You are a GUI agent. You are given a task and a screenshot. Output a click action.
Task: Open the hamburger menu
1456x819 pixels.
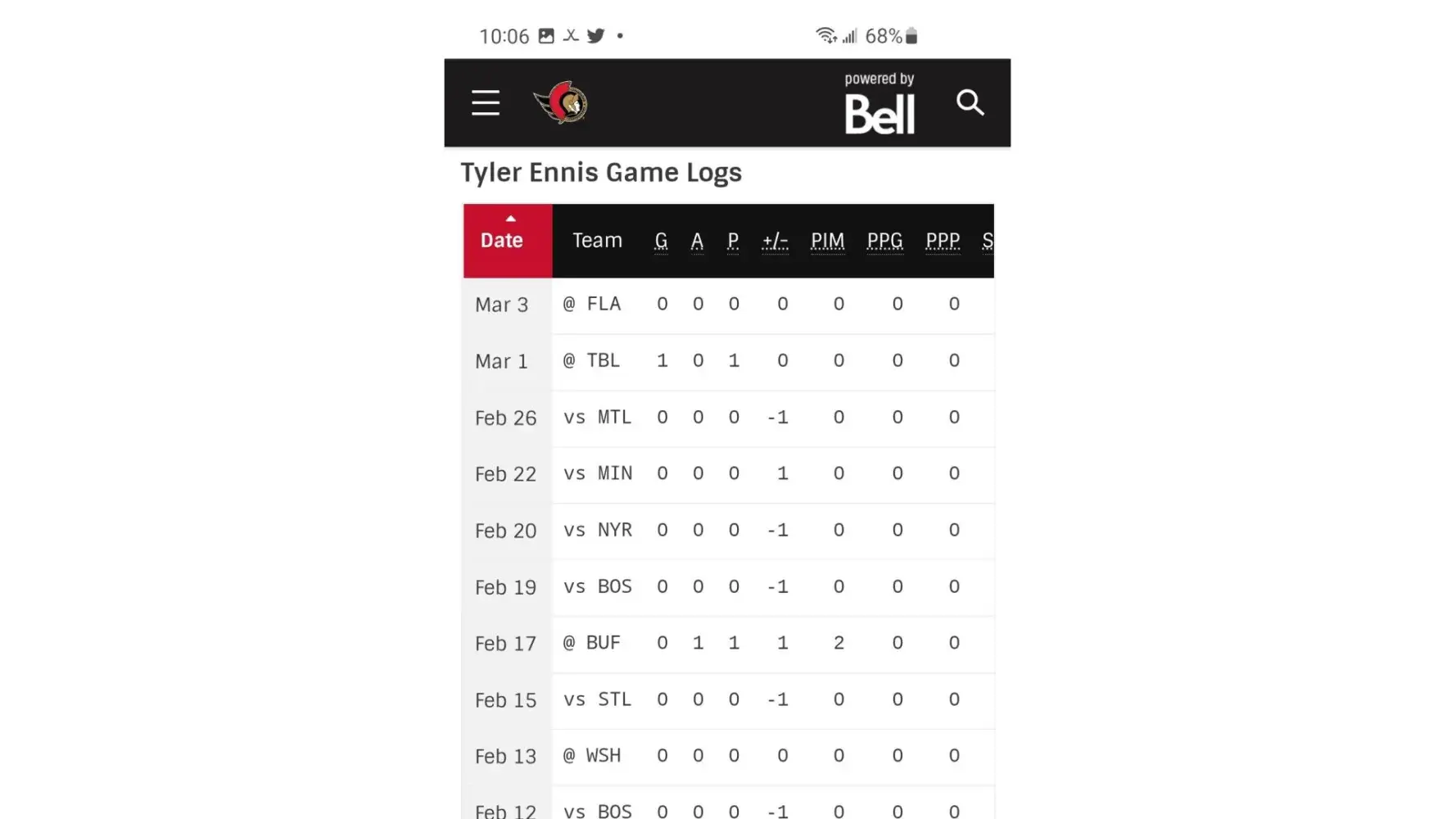[x=486, y=103]
